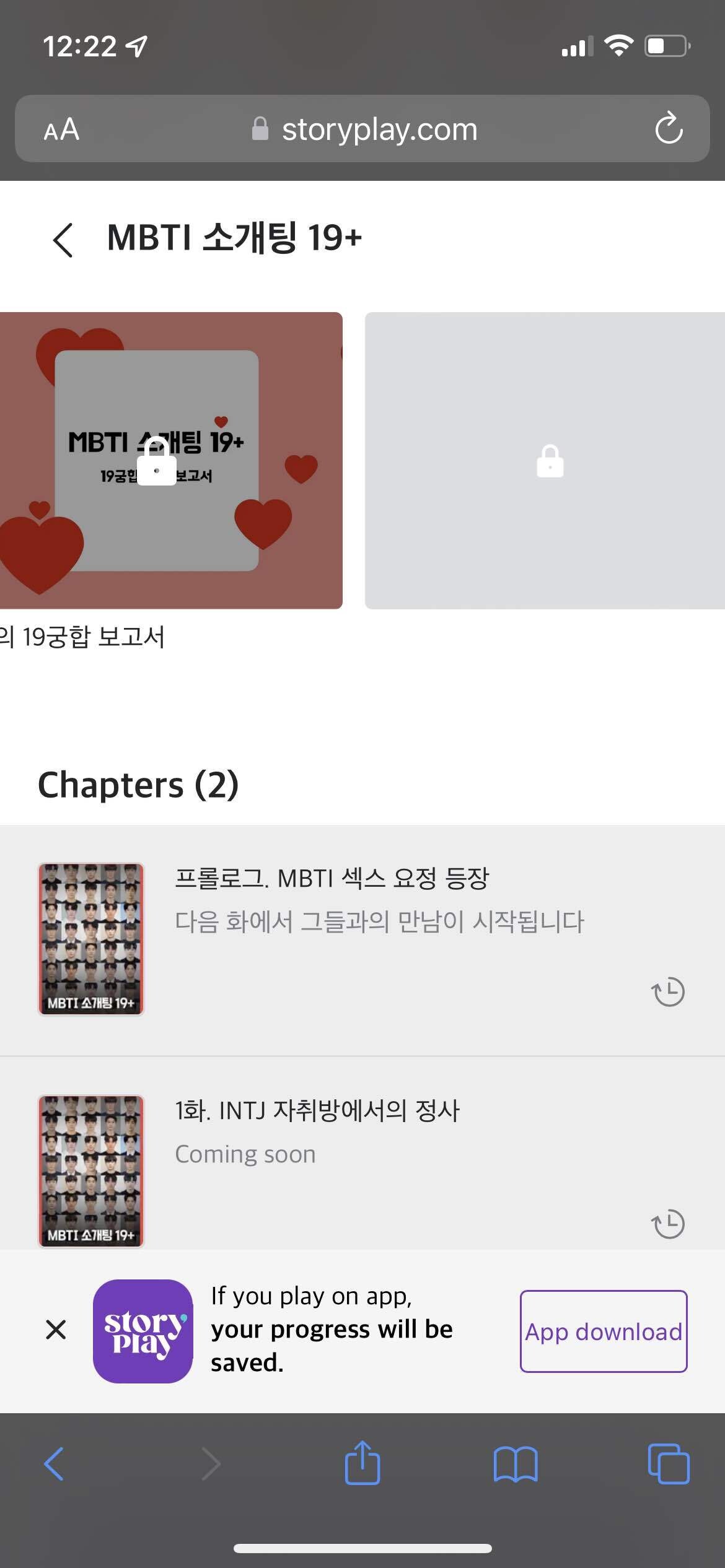Go back from MBTI 소개팅 19+ page
This screenshot has height=1568, width=725.
[63, 240]
